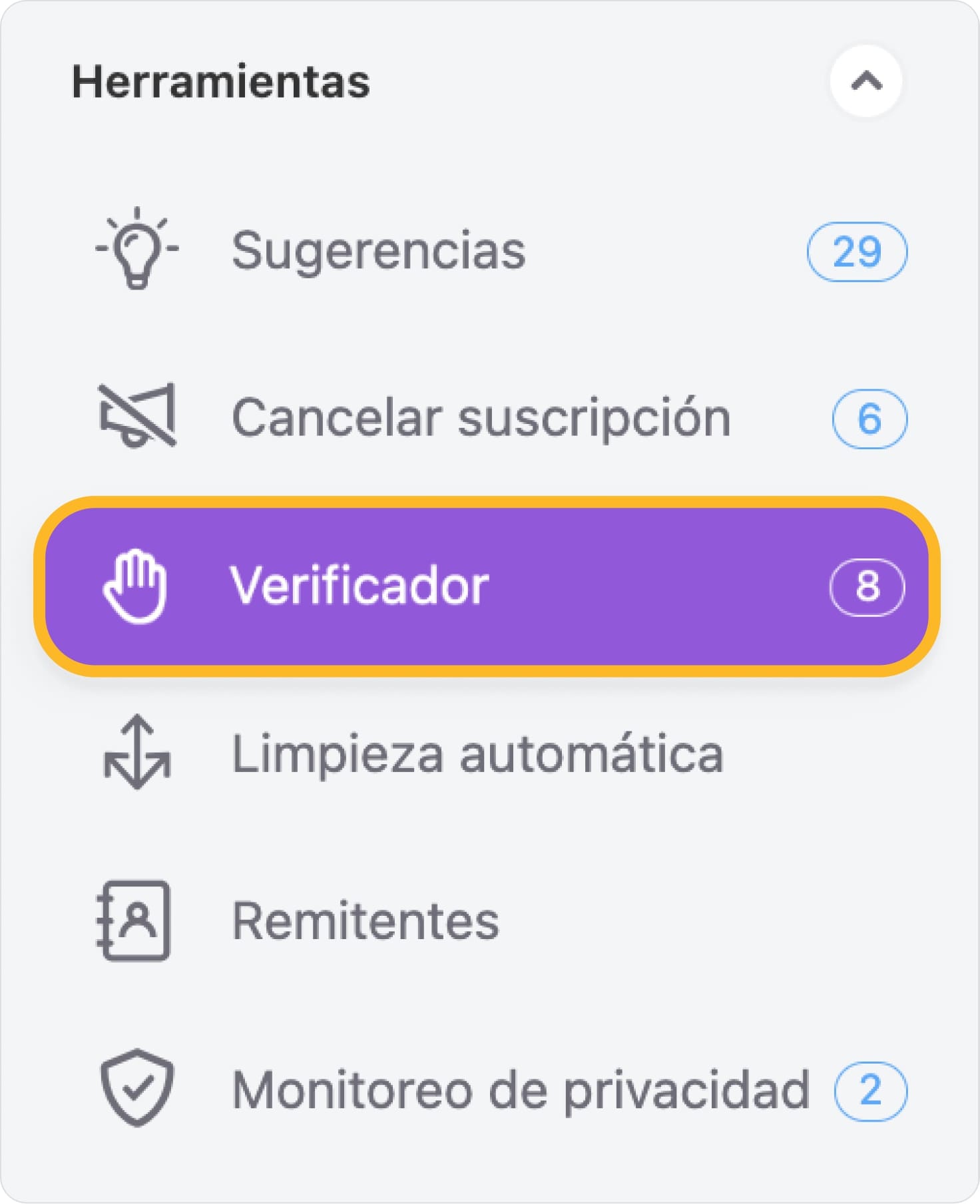Open the Sugerencias menu entry

(x=379, y=250)
